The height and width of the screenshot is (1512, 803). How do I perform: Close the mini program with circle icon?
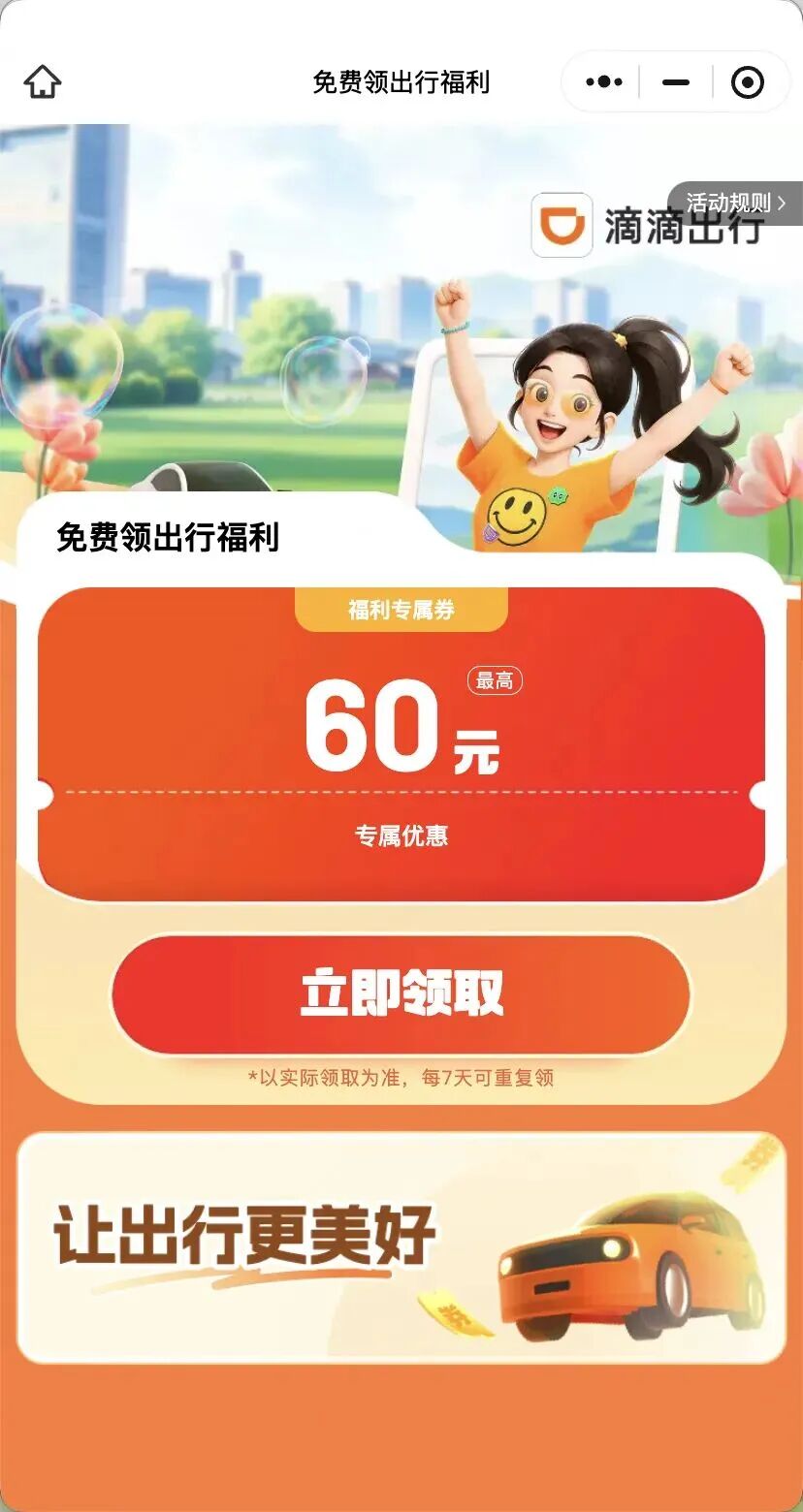click(747, 82)
